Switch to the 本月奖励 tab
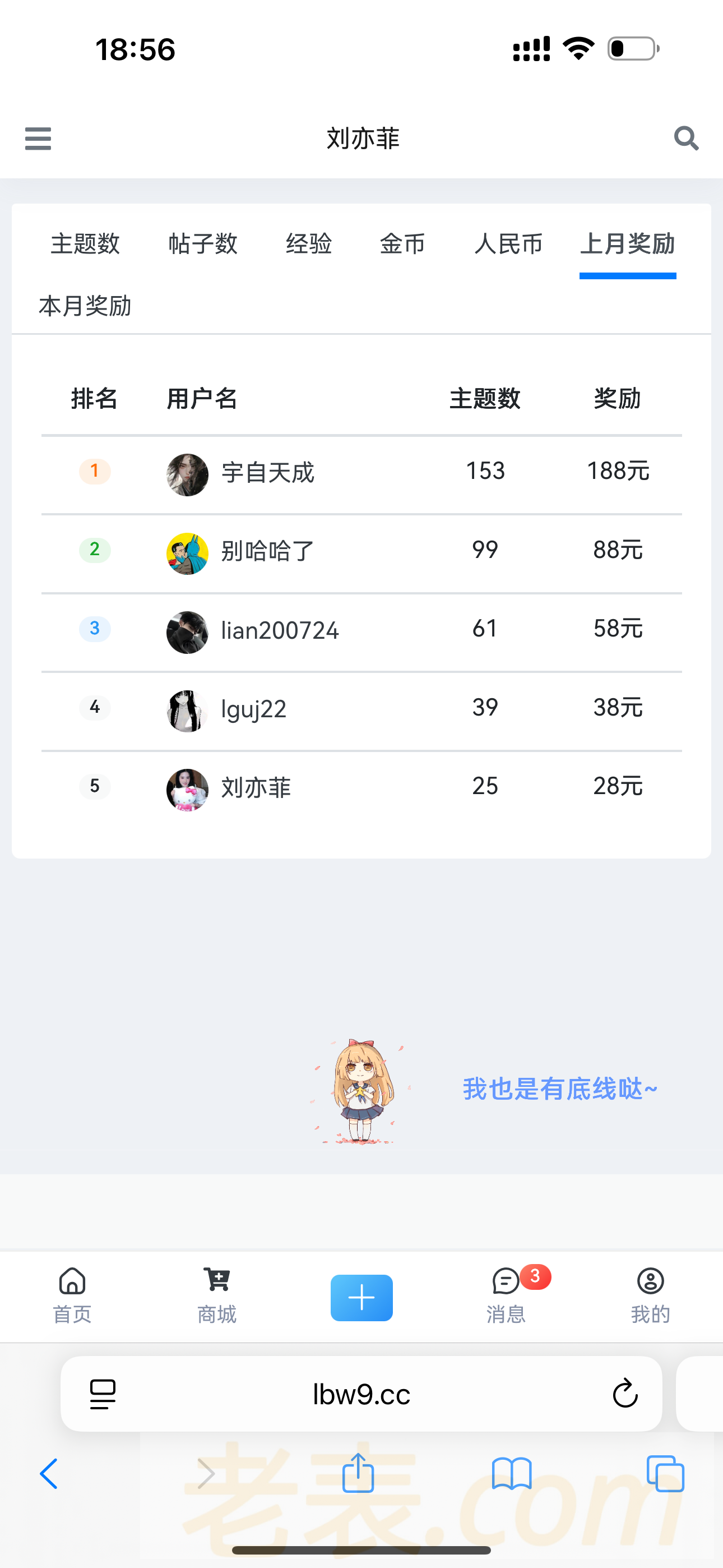 [x=85, y=306]
